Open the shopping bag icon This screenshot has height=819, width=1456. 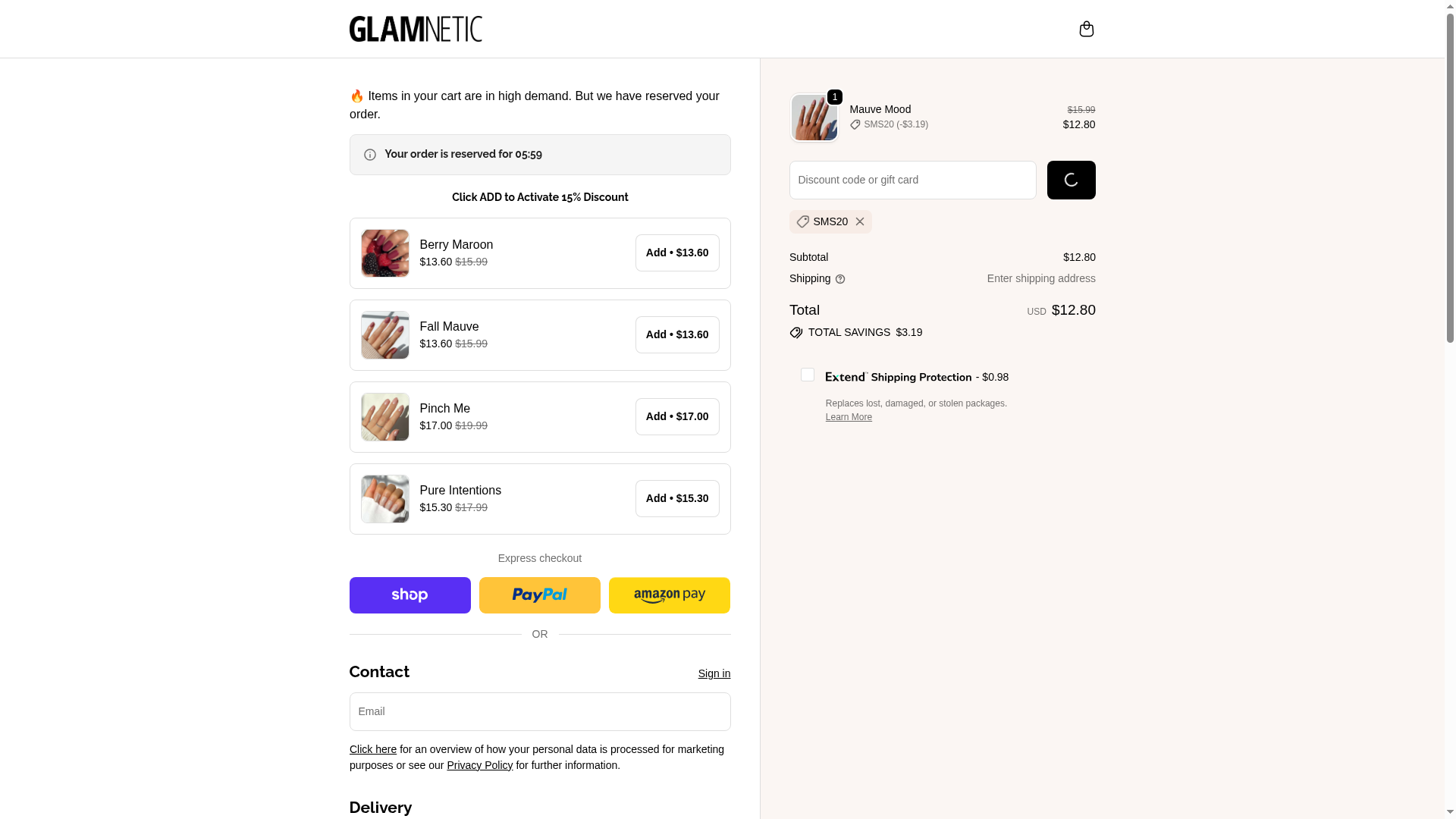coord(1086,29)
